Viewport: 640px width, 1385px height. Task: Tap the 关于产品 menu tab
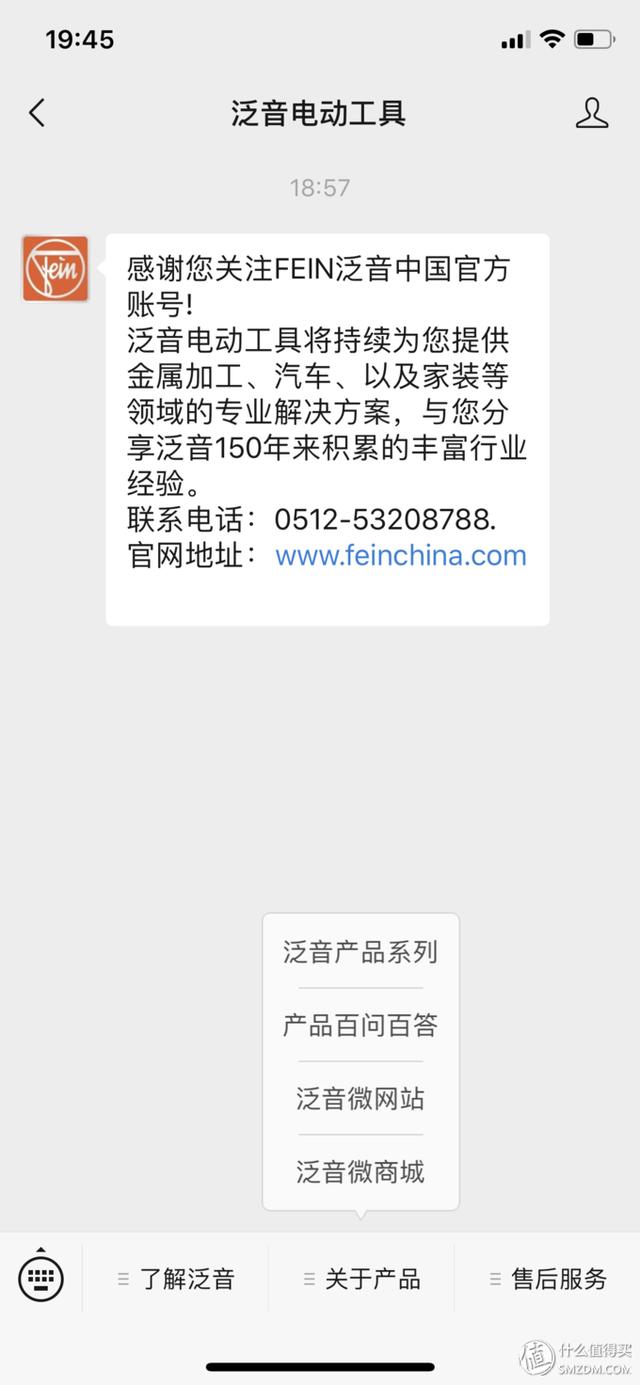pos(362,1279)
